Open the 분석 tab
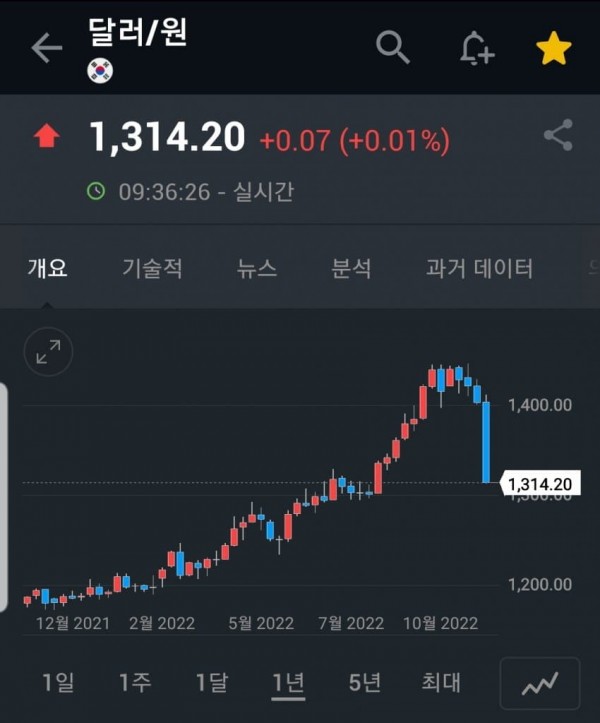Image resolution: width=600 pixels, height=723 pixels. point(351,268)
